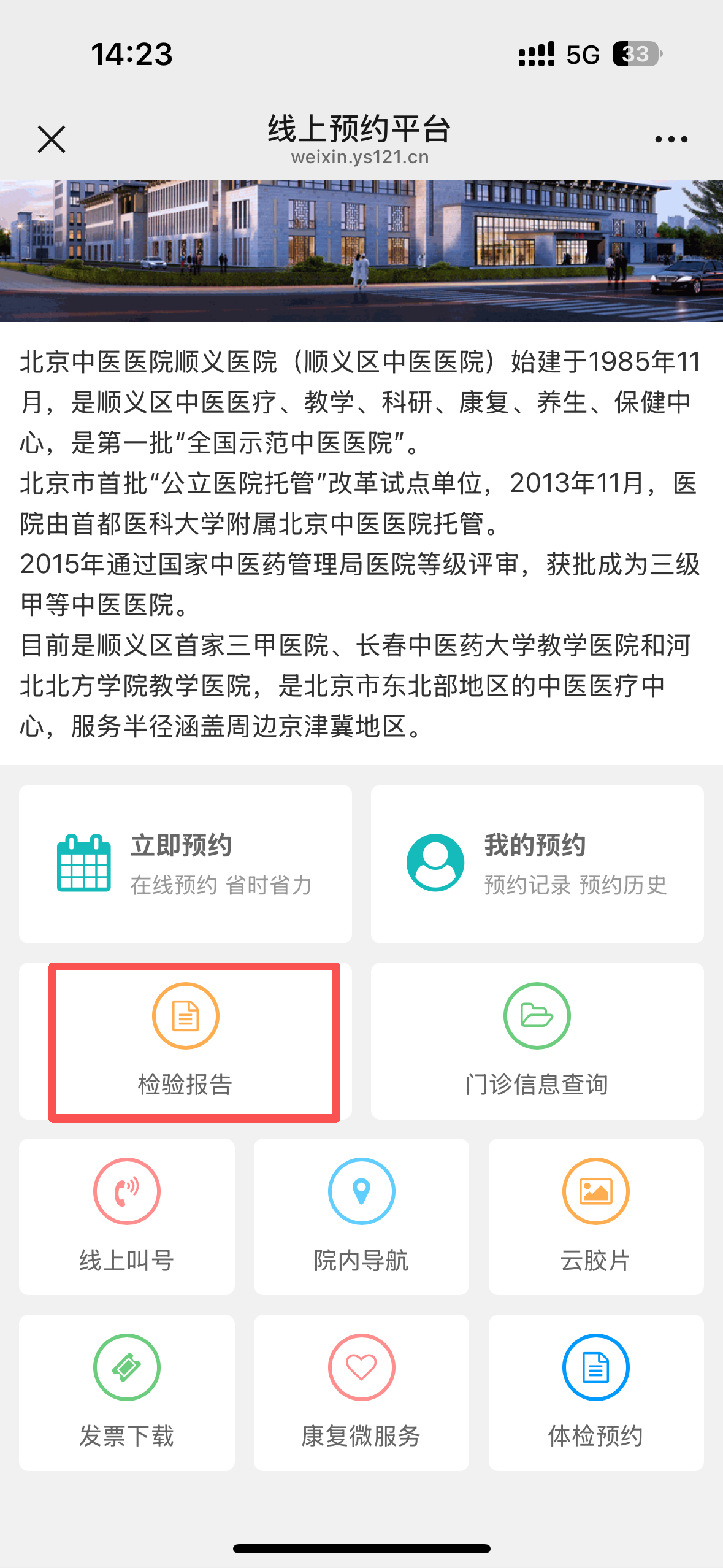The width and height of the screenshot is (723, 1568).
Task: Open 云胶片 cloud film images
Action: pyautogui.click(x=595, y=1216)
